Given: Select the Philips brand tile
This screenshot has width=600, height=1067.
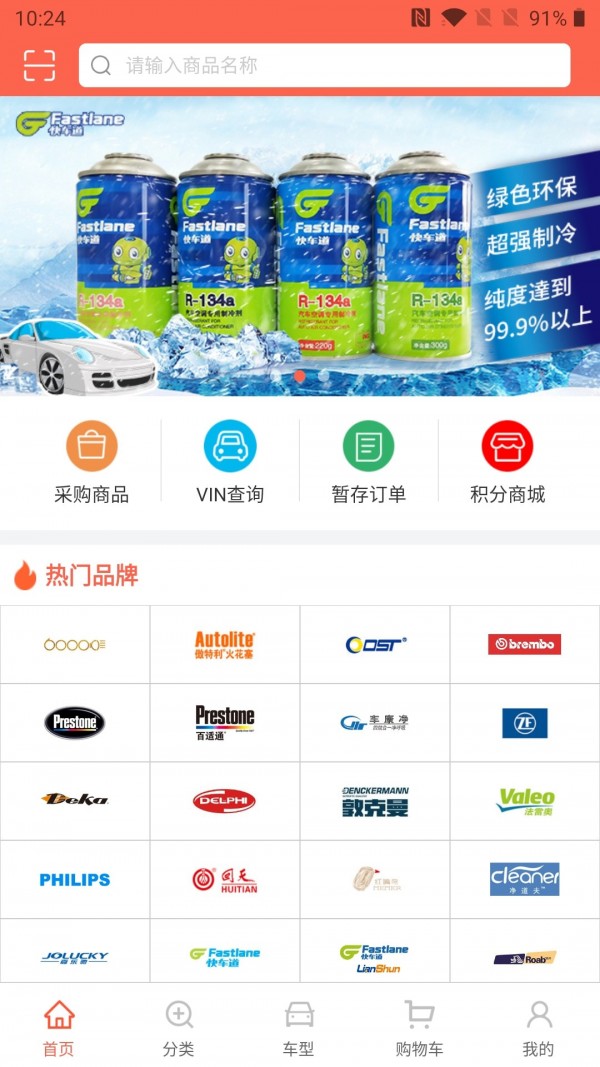Looking at the screenshot, I should 75,880.
